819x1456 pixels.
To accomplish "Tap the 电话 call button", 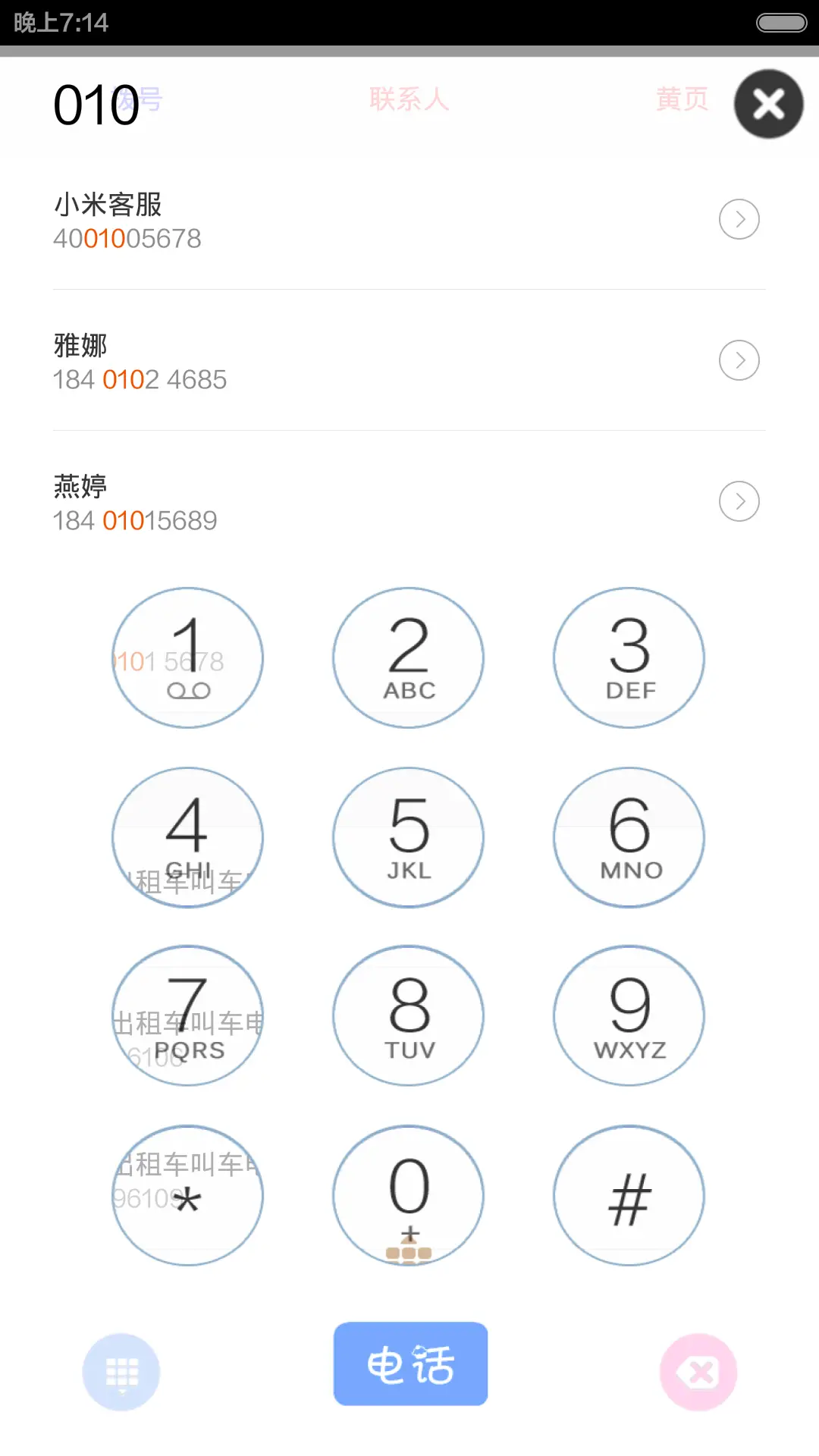I will (x=409, y=1363).
